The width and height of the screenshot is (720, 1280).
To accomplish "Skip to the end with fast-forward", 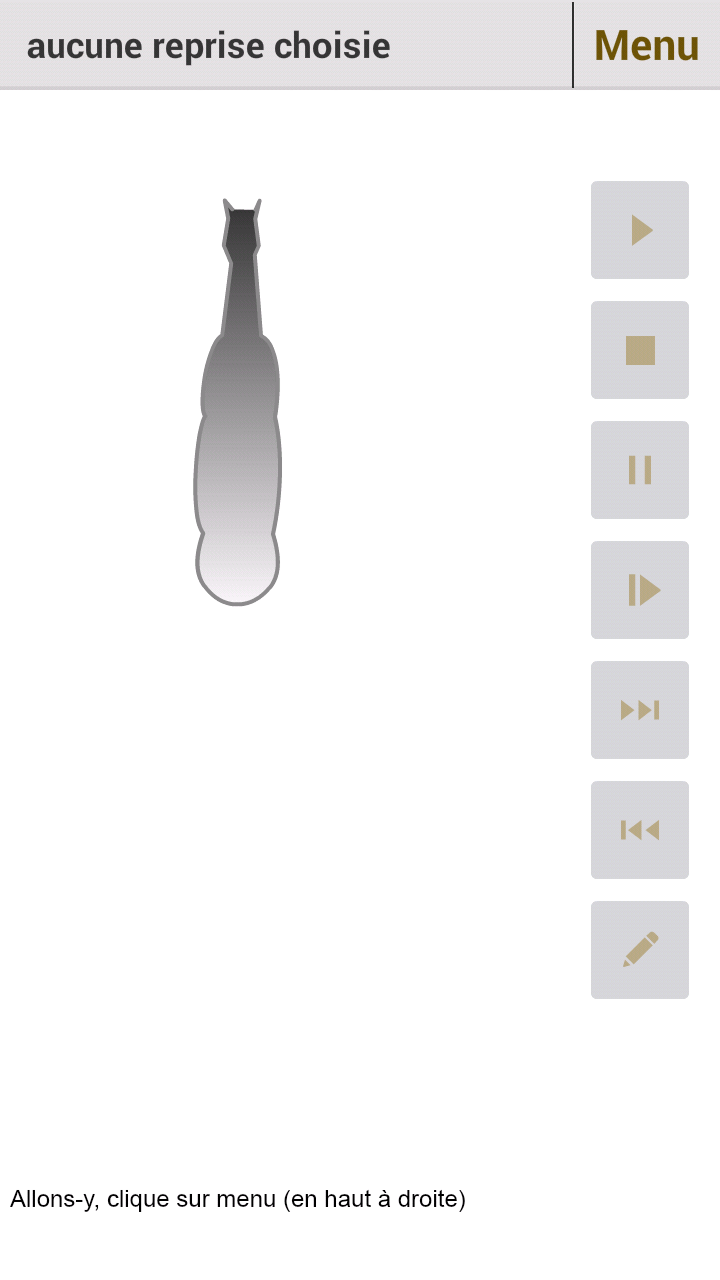I will (x=640, y=710).
